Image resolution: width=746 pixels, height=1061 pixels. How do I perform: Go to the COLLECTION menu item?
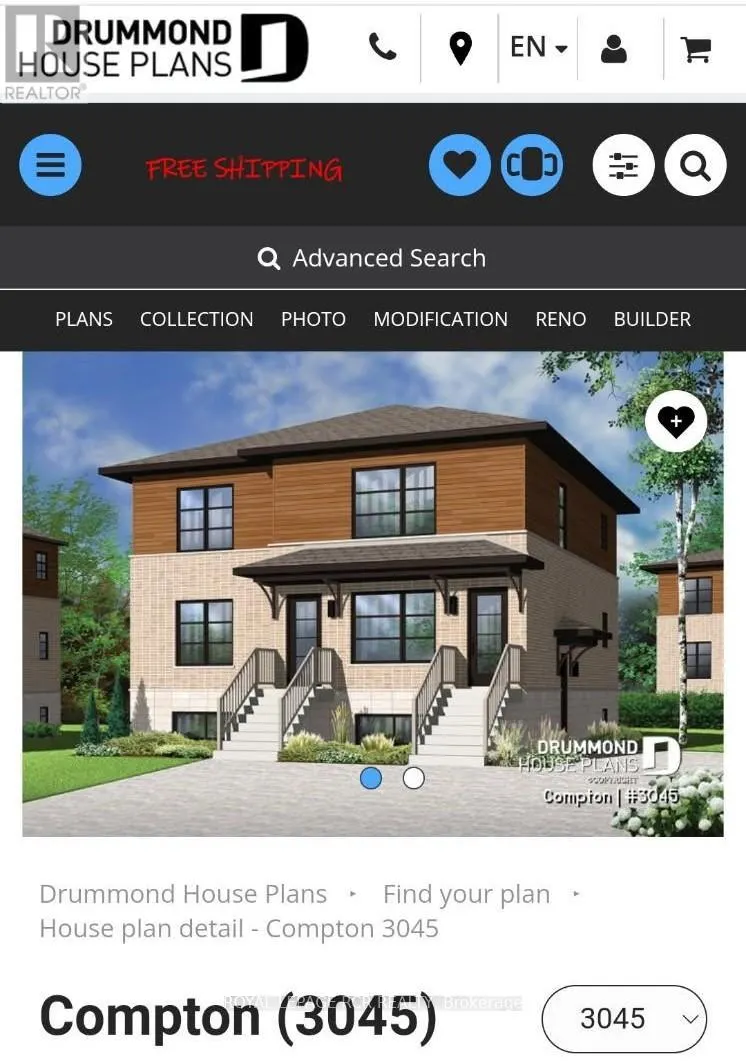[196, 319]
